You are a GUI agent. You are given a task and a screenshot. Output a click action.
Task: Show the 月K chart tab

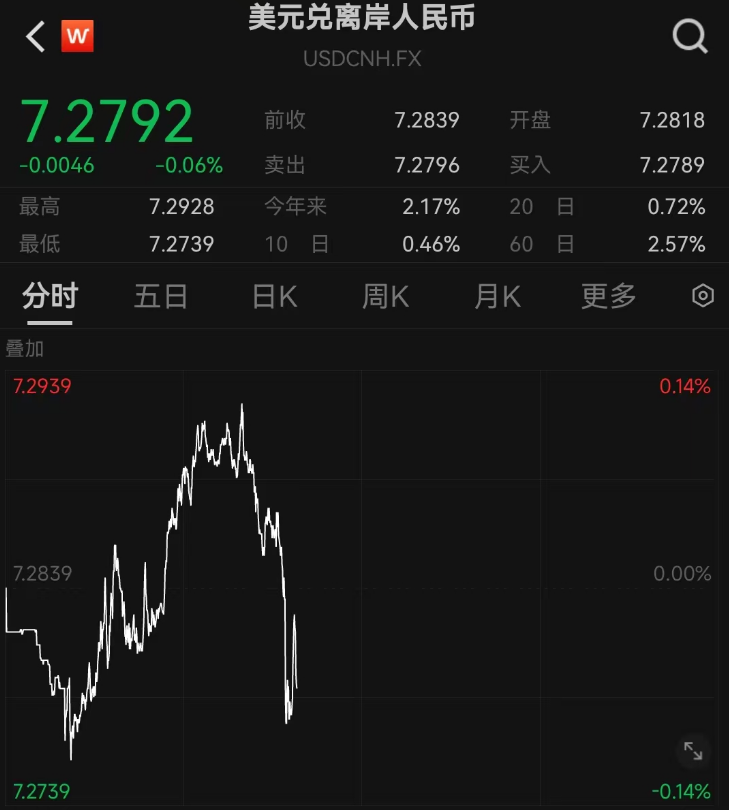[x=497, y=296]
